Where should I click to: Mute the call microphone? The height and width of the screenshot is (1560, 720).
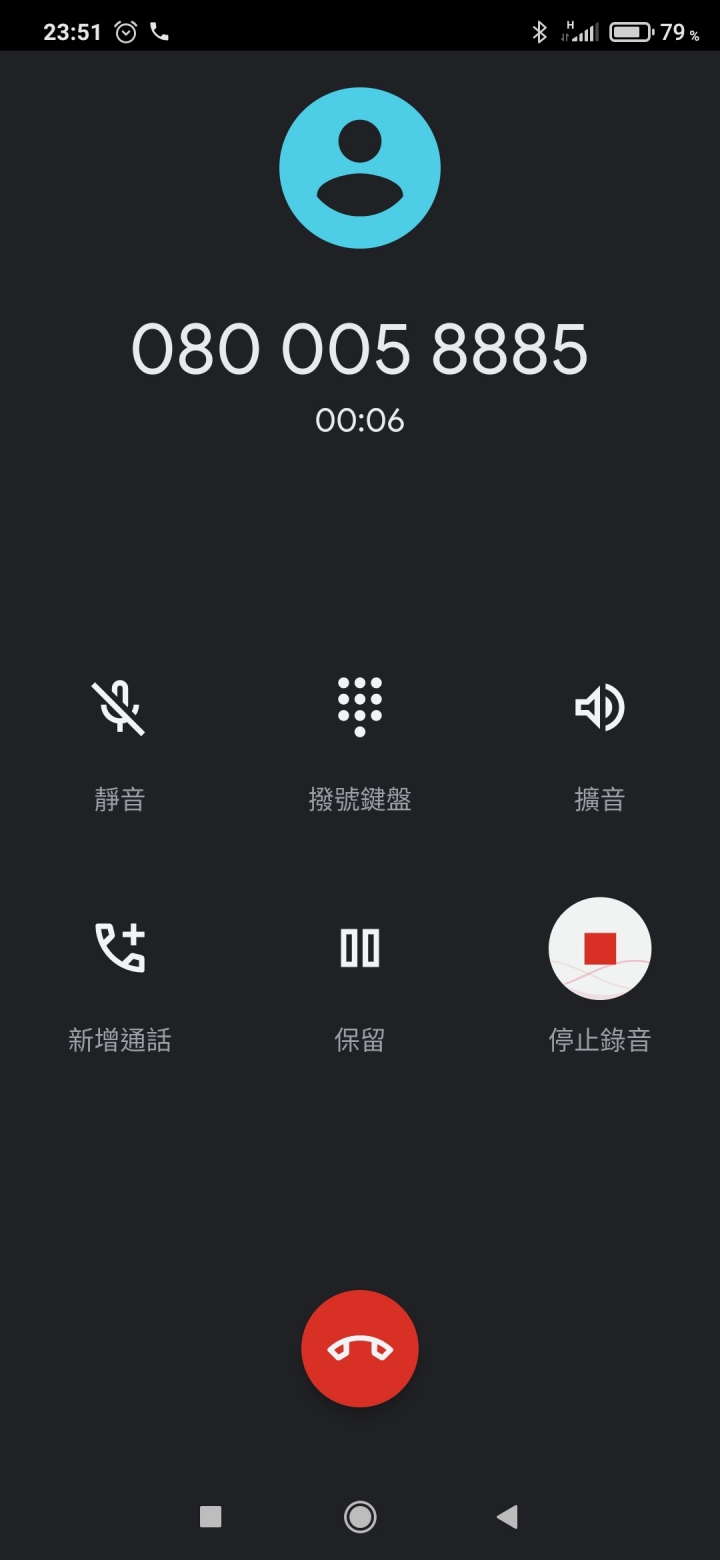(x=119, y=708)
